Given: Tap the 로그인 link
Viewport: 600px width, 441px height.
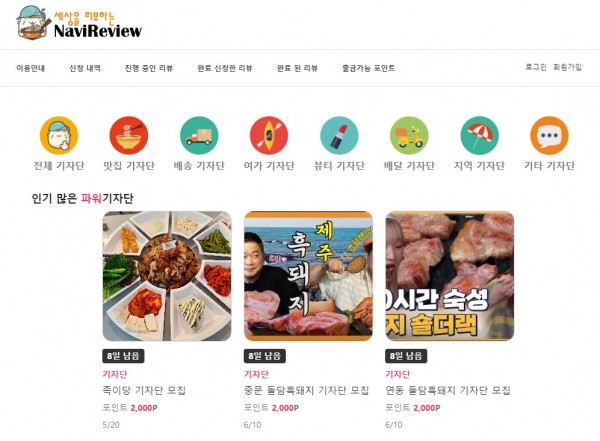Looking at the screenshot, I should click(536, 67).
